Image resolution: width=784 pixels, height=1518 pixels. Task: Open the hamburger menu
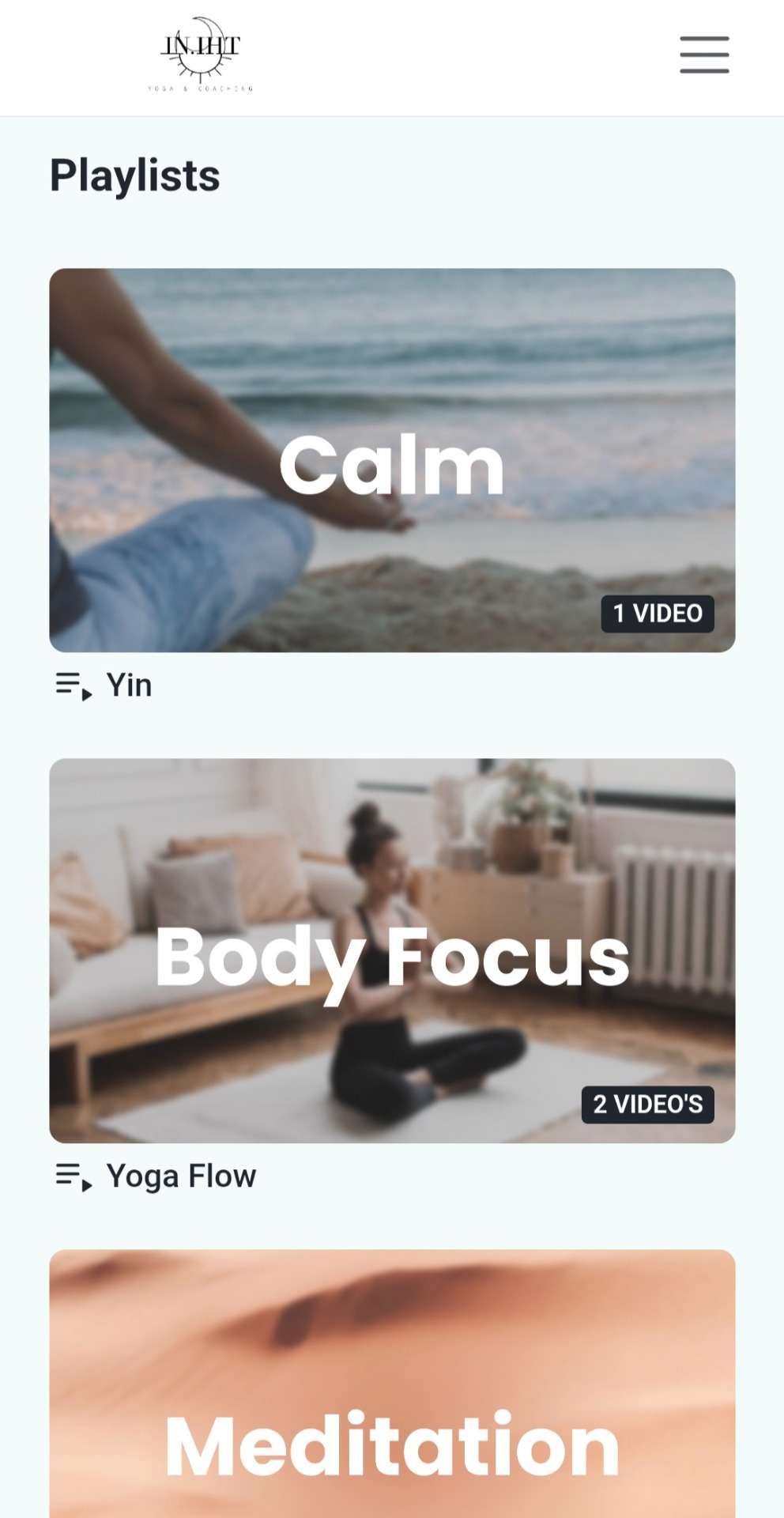point(704,55)
